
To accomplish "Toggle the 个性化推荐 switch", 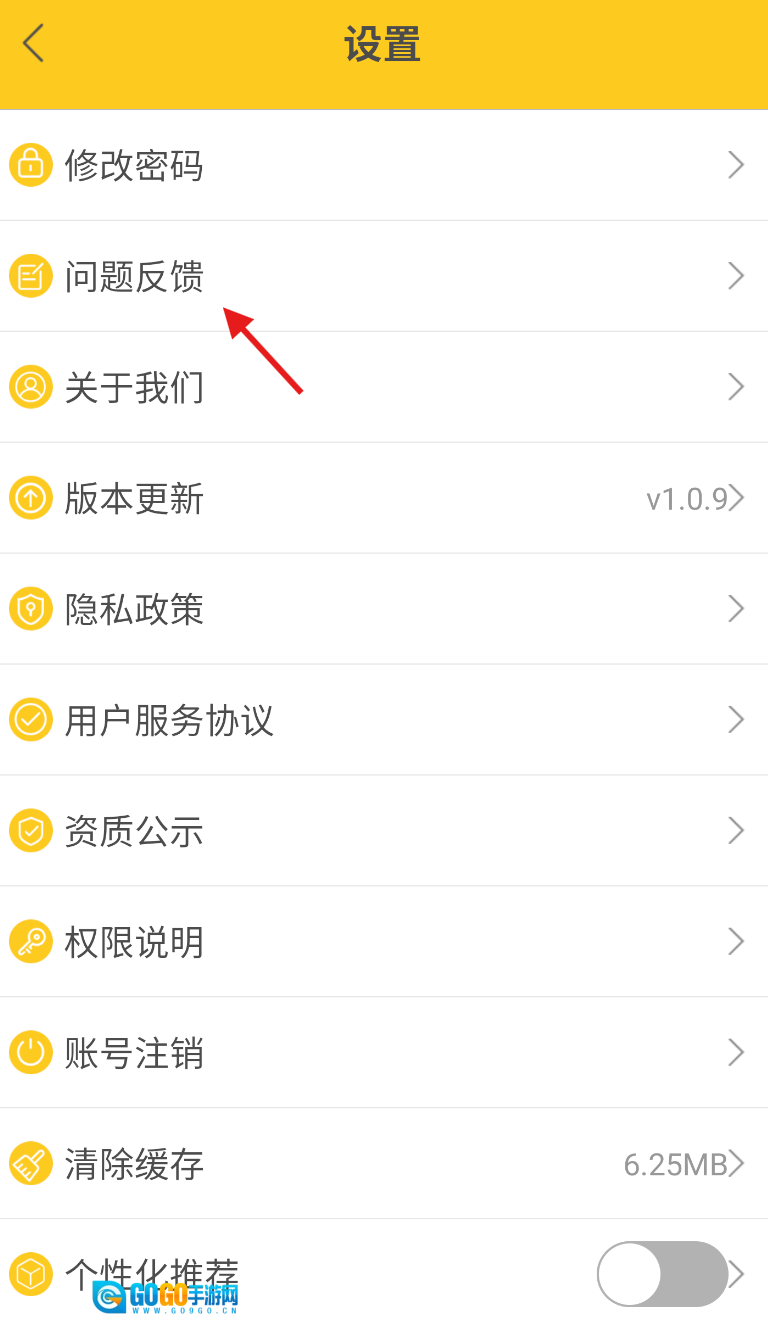I will click(x=662, y=1274).
